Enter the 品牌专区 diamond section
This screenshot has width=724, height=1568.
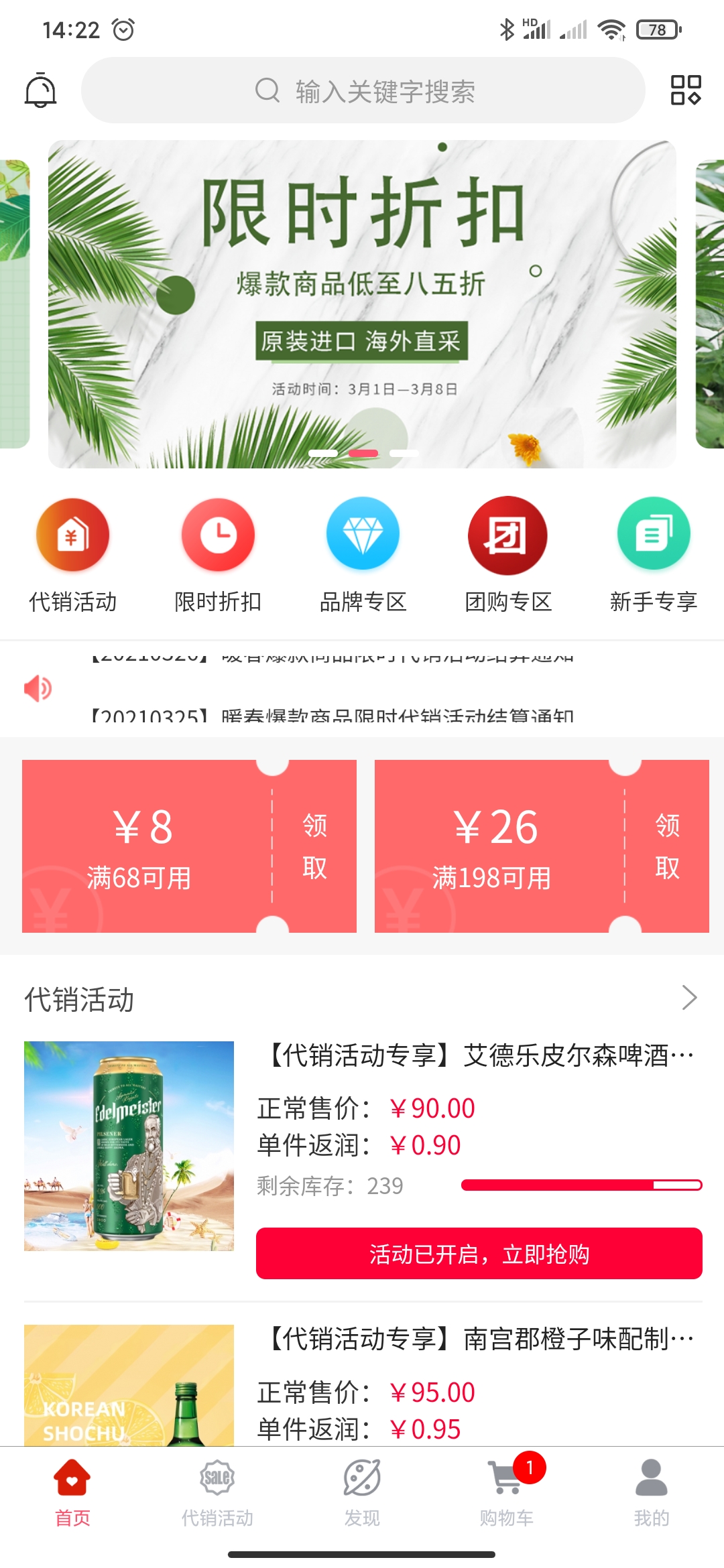(362, 535)
